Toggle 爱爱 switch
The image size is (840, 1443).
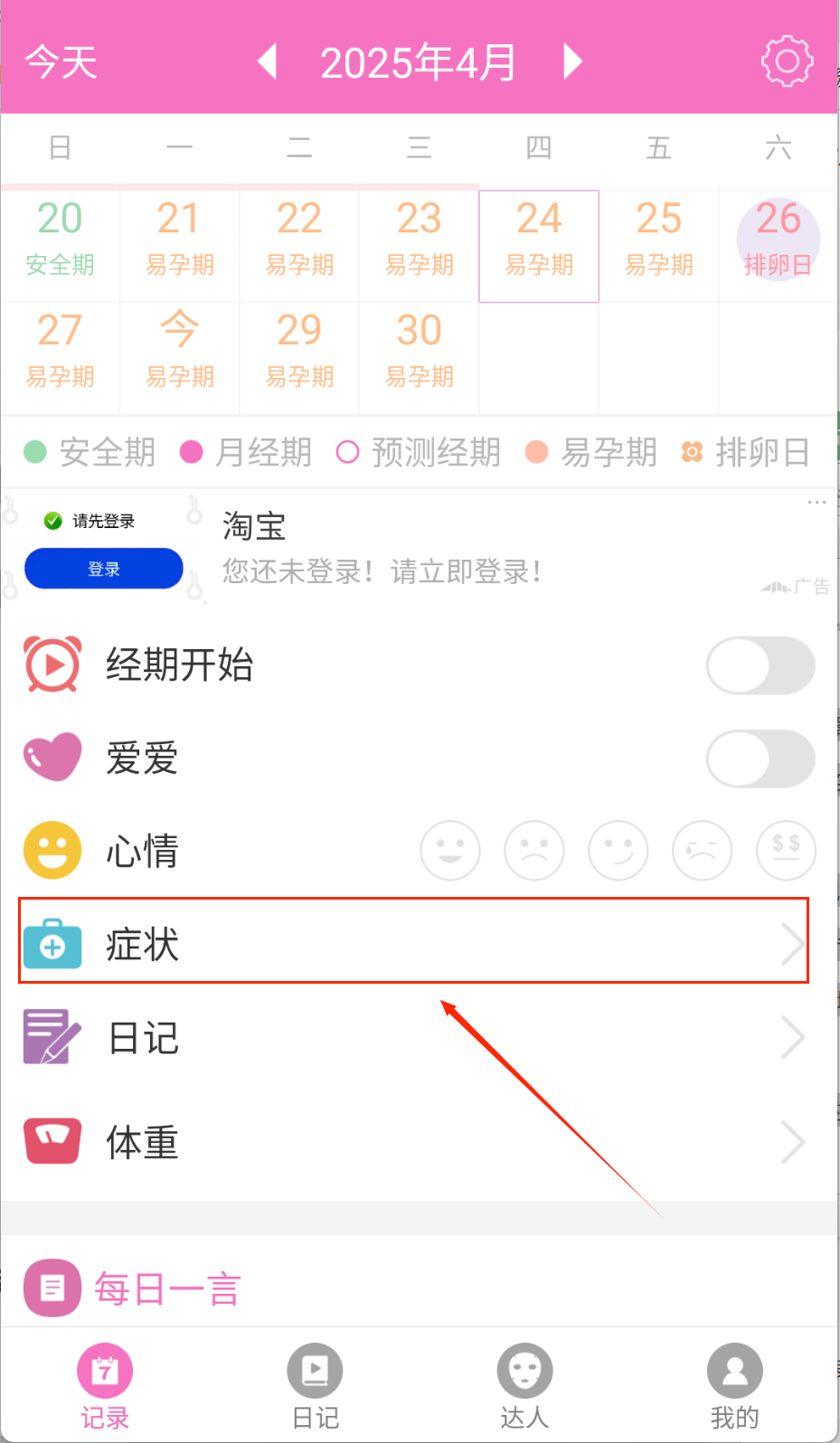coord(760,759)
